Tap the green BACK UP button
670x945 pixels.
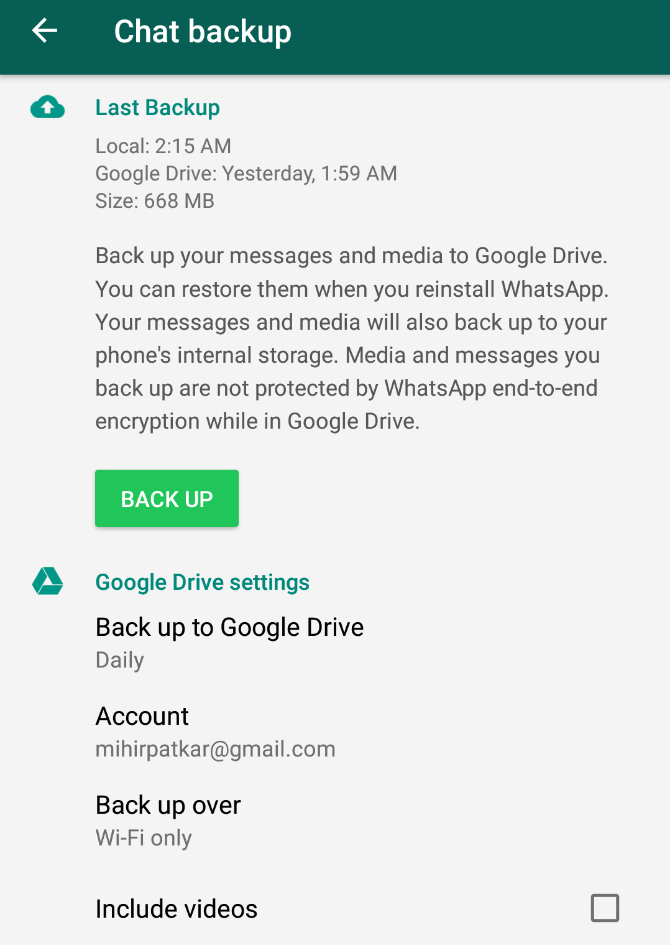tap(167, 498)
